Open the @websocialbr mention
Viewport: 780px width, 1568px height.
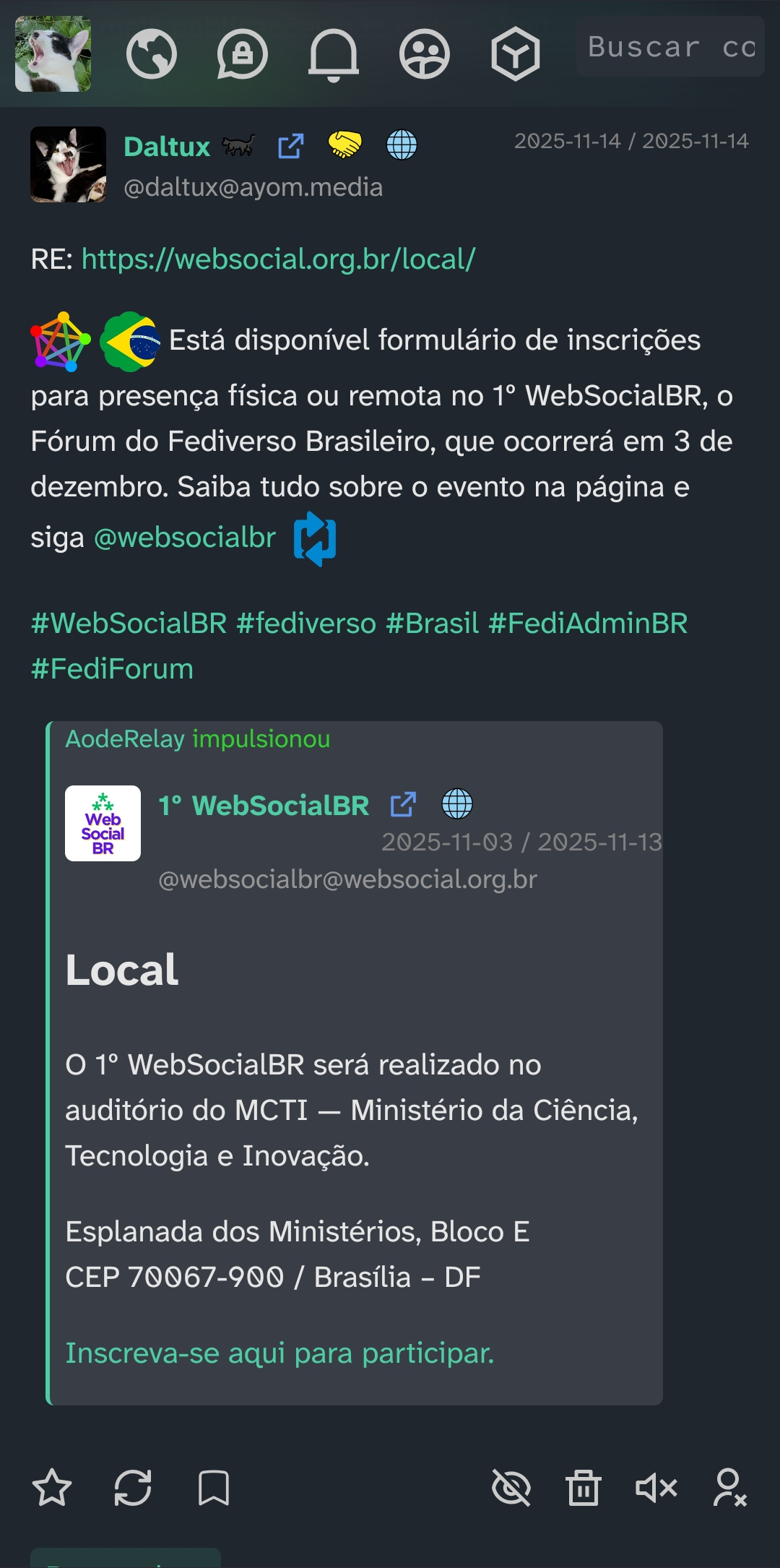[185, 538]
